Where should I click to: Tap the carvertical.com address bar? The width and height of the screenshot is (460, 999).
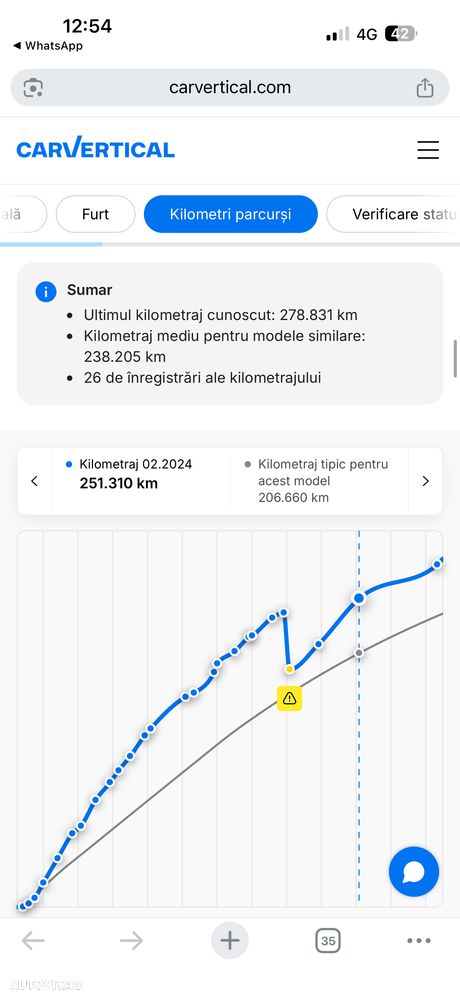tap(230, 87)
